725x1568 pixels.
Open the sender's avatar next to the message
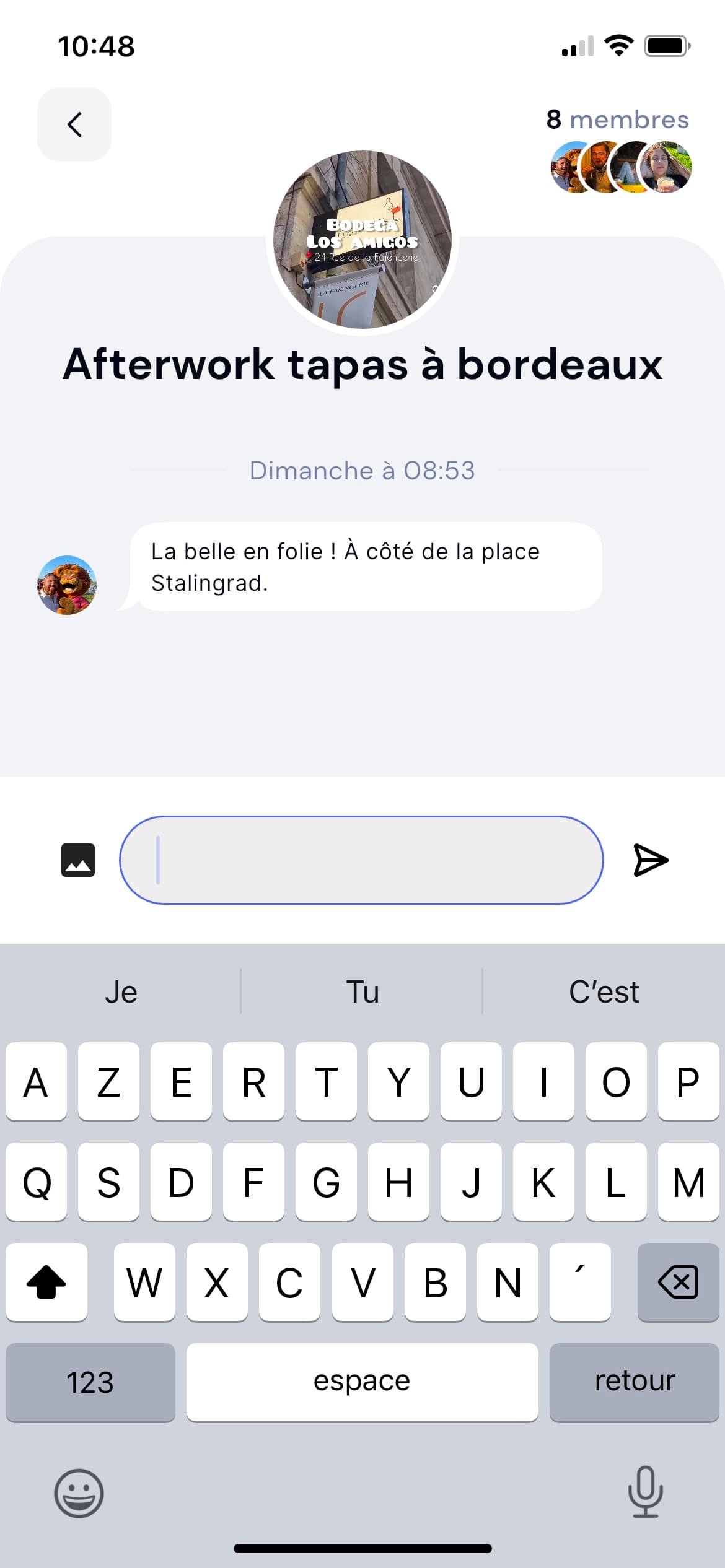coord(67,585)
